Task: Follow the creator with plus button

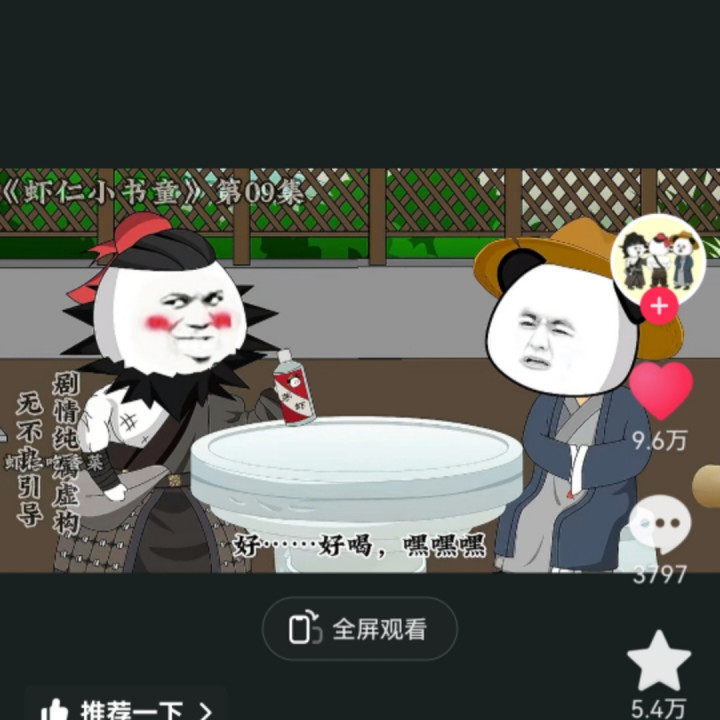Action: click(658, 305)
